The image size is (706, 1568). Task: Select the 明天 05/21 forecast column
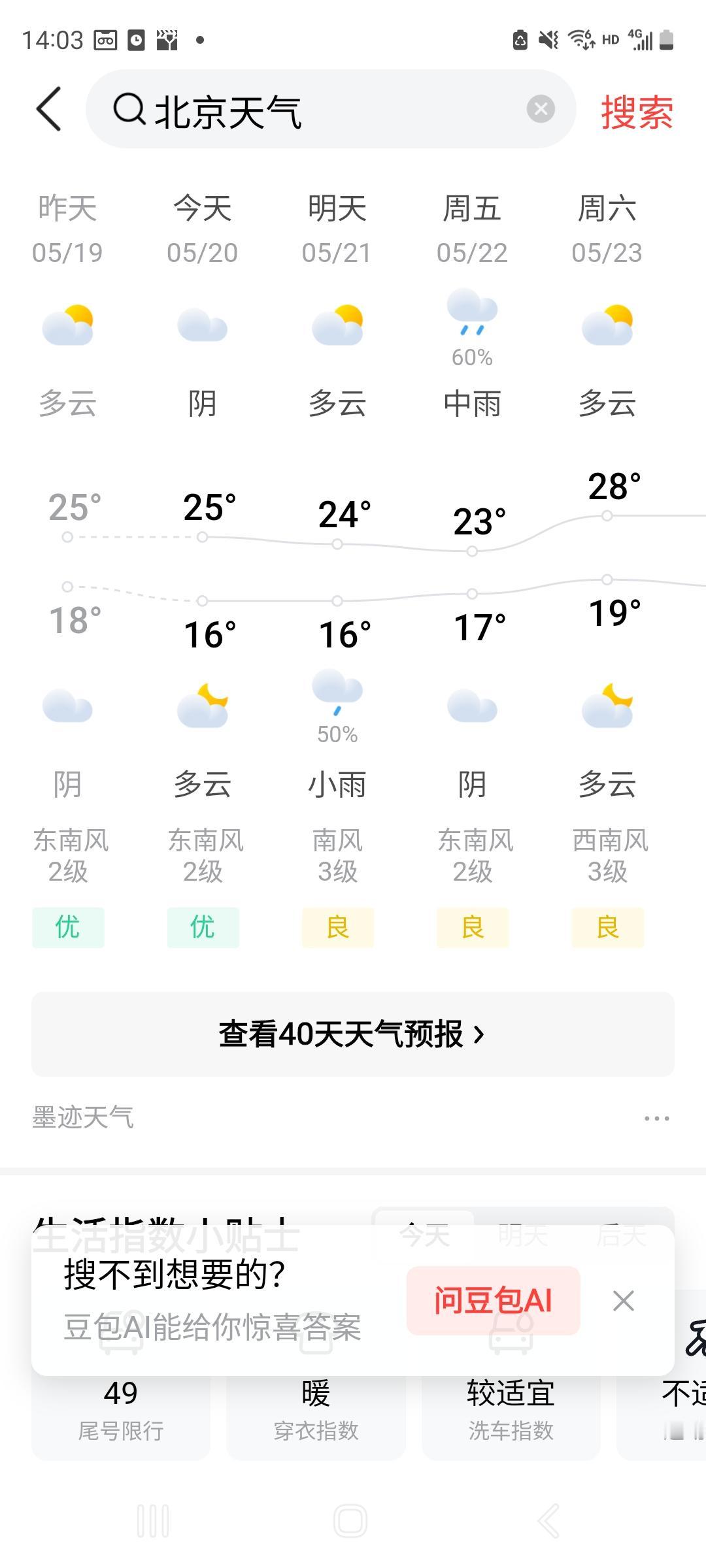[337, 568]
